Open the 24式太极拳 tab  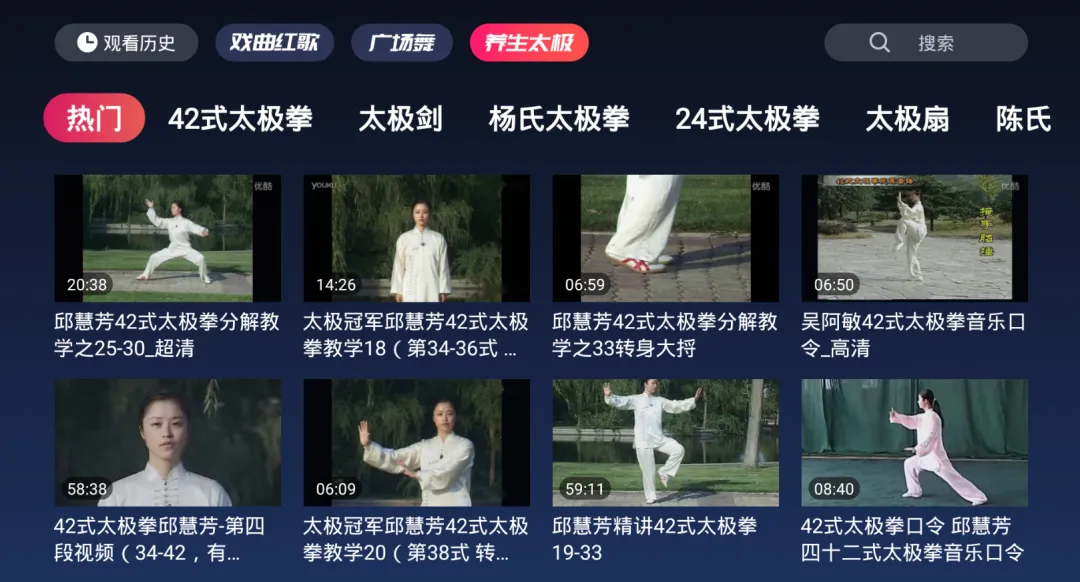tap(747, 119)
